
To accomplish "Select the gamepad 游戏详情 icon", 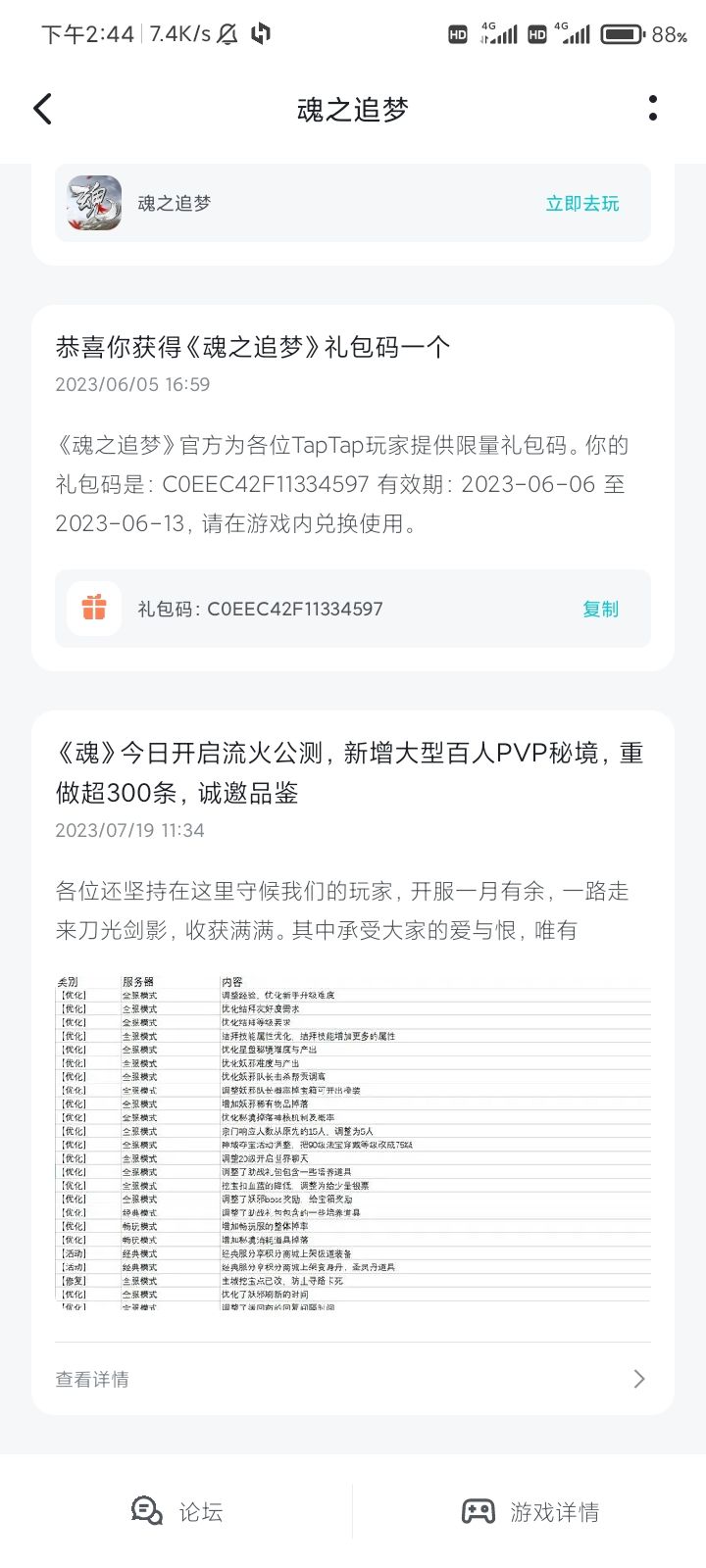I will pyautogui.click(x=478, y=1510).
